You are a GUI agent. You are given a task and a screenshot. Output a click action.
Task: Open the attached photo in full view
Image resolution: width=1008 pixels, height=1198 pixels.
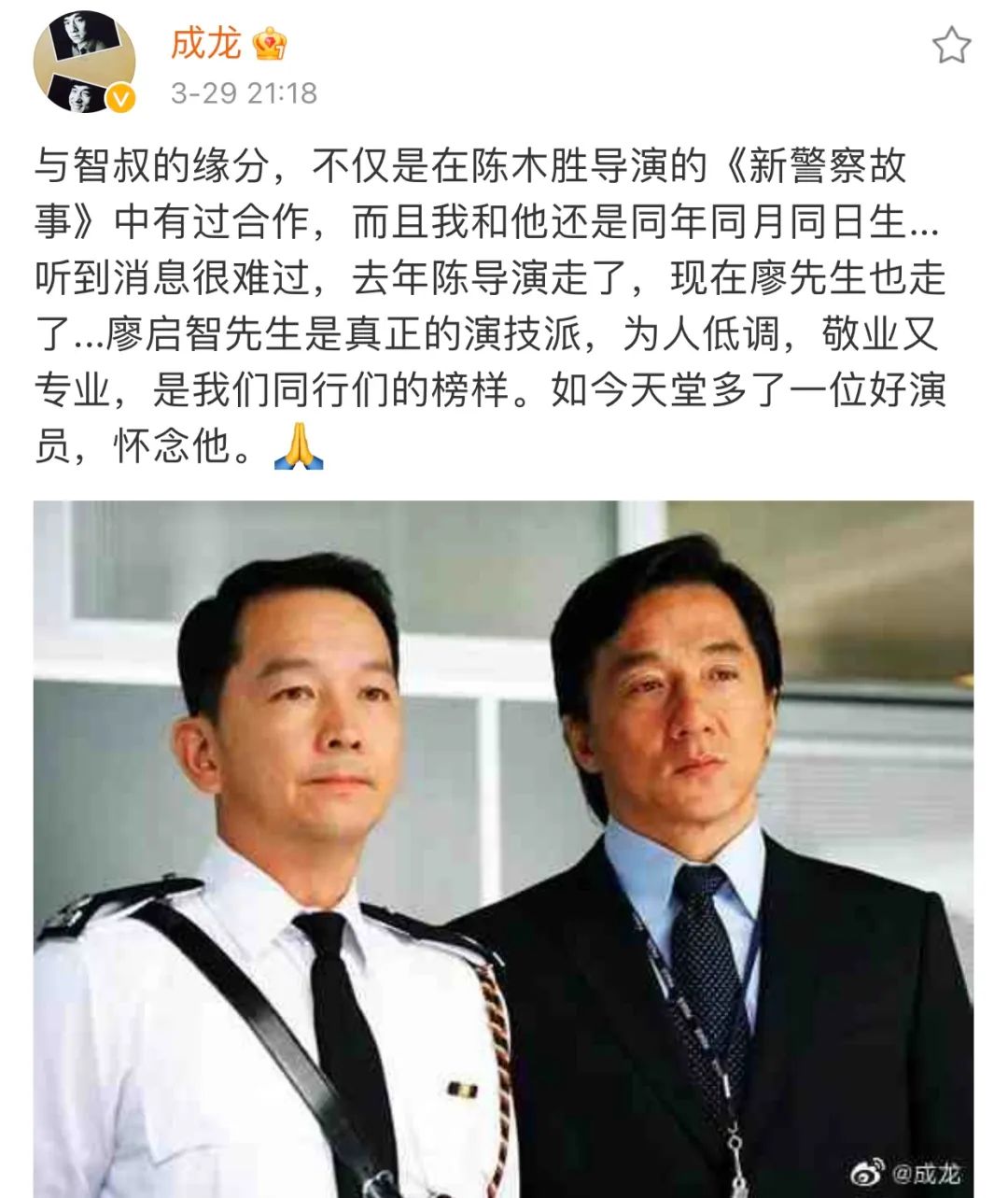504,848
